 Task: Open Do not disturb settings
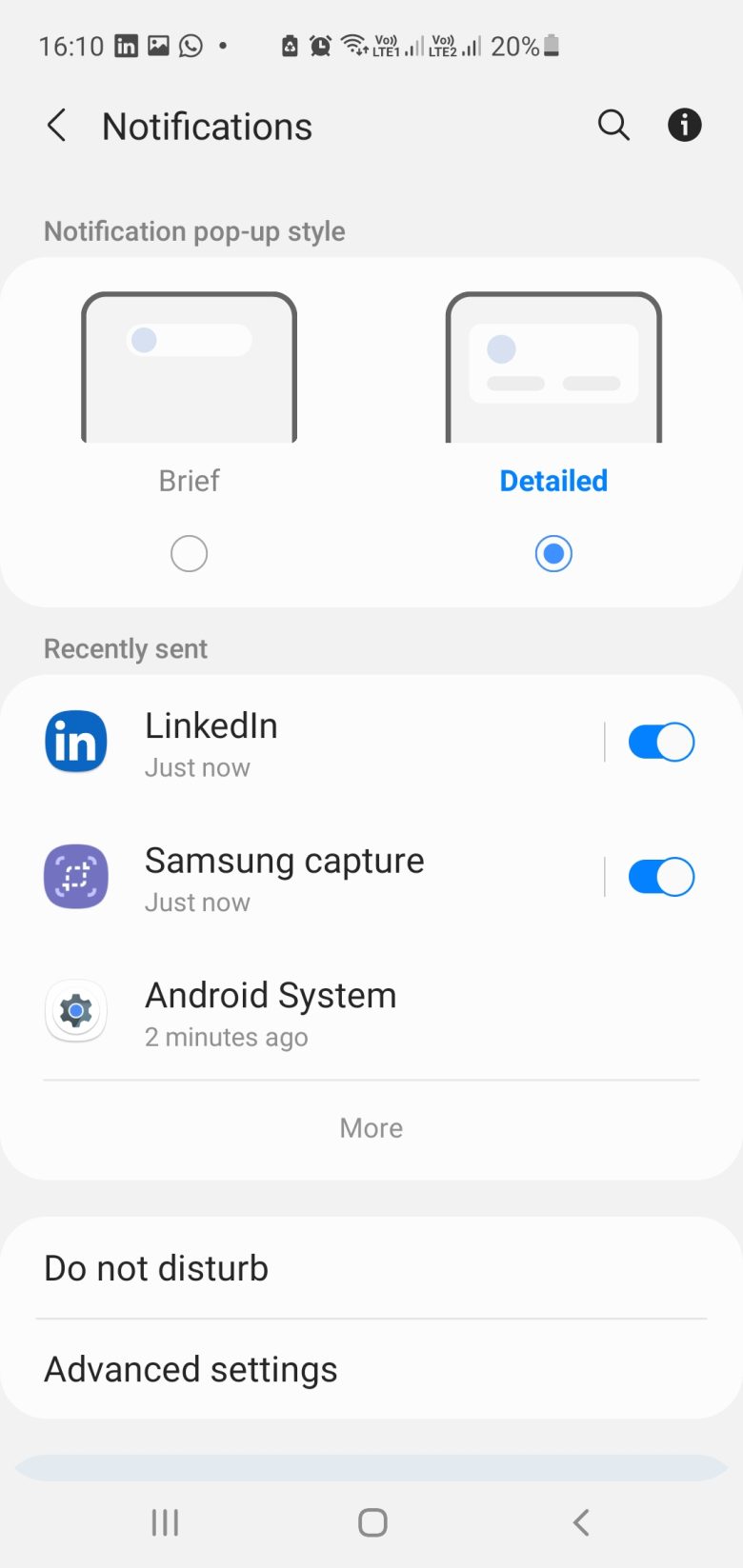371,1267
